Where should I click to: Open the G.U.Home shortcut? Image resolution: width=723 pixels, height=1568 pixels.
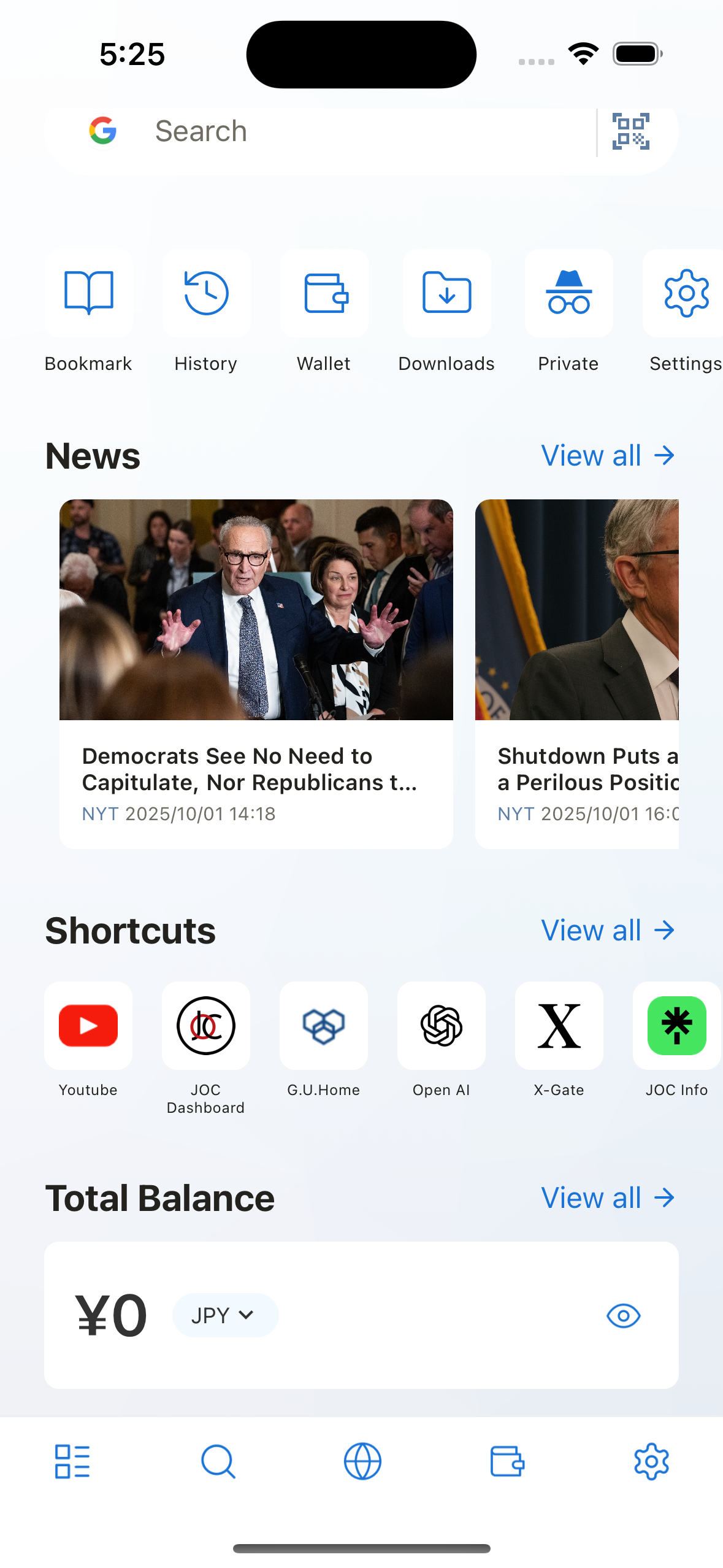[x=324, y=1026]
